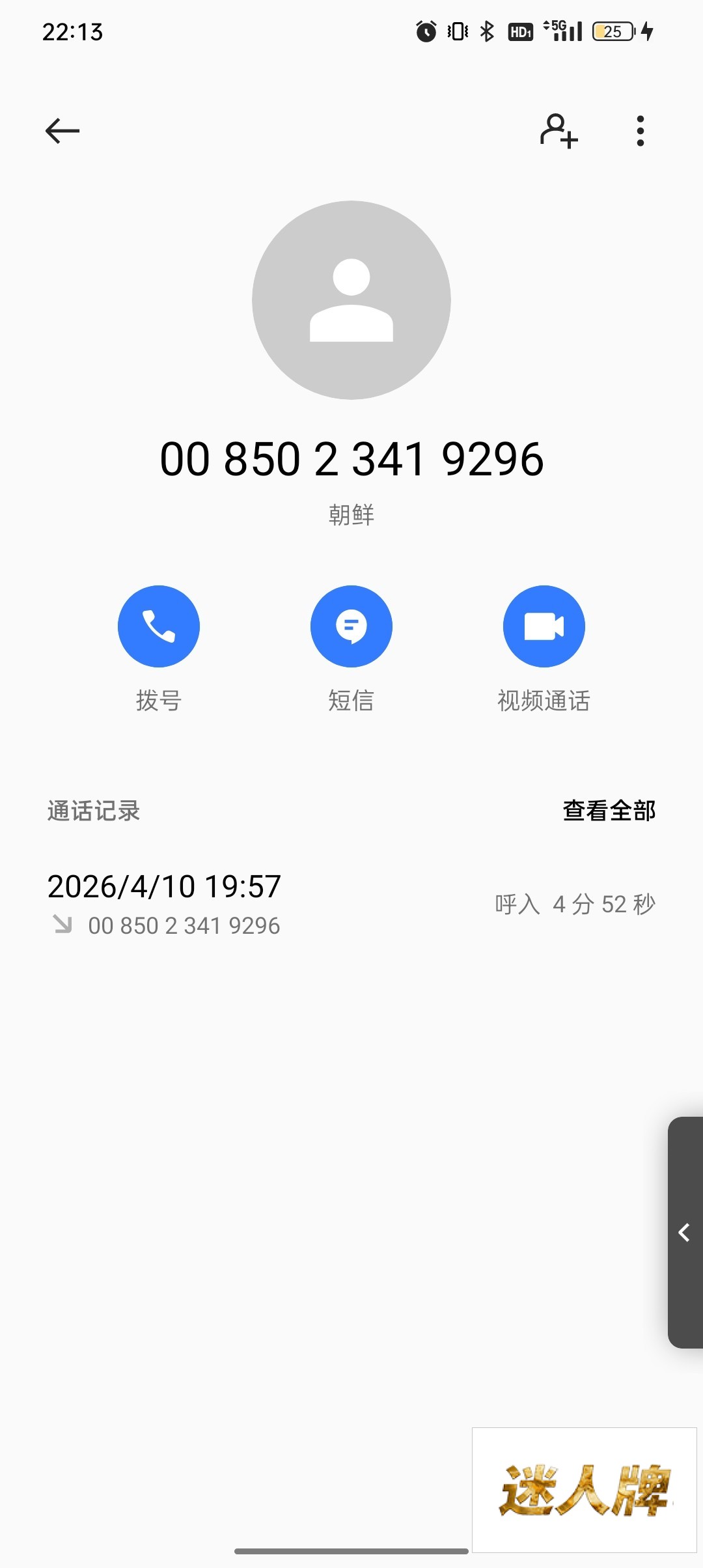View all call records (查看全部)

tap(609, 811)
